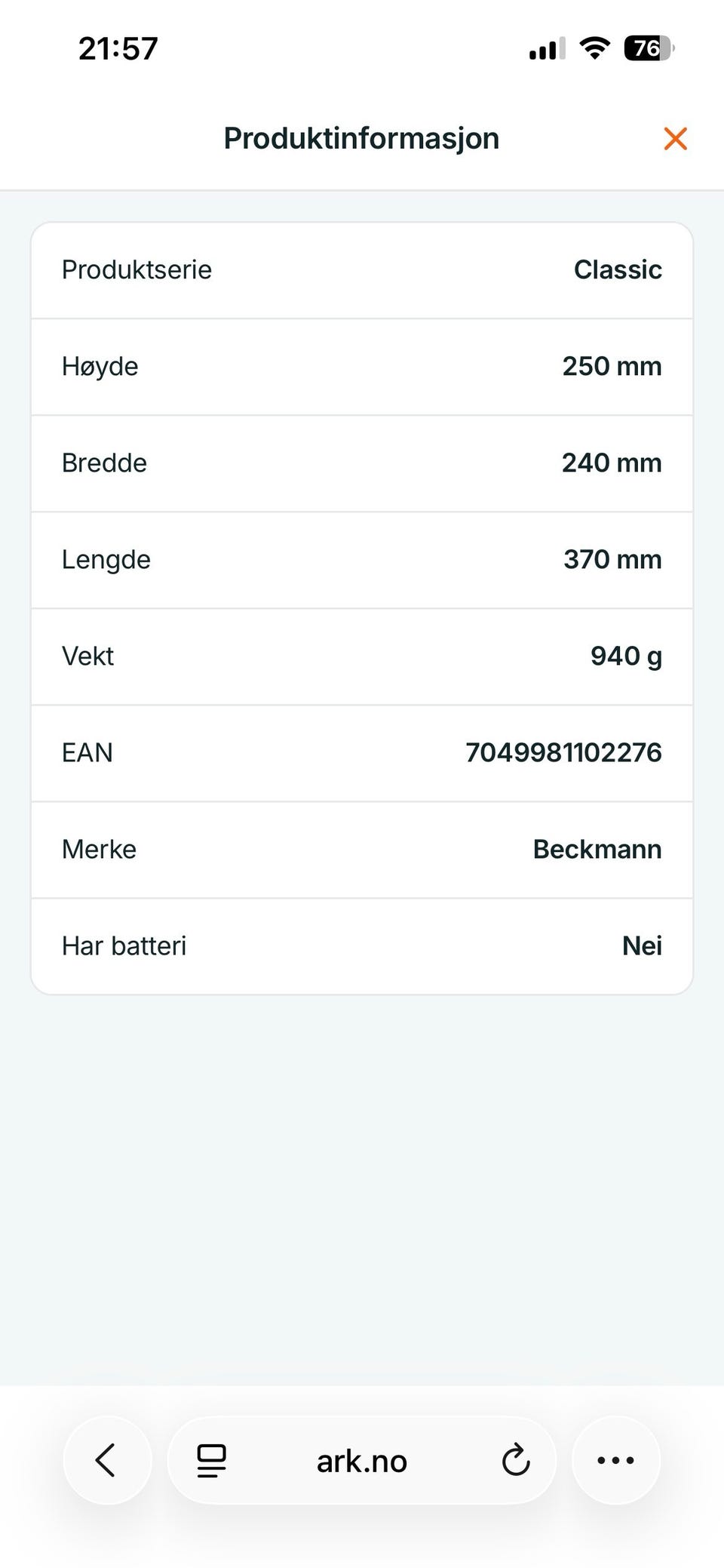The image size is (724, 1568).
Task: Open the browser's more options menu
Action: tap(615, 1460)
